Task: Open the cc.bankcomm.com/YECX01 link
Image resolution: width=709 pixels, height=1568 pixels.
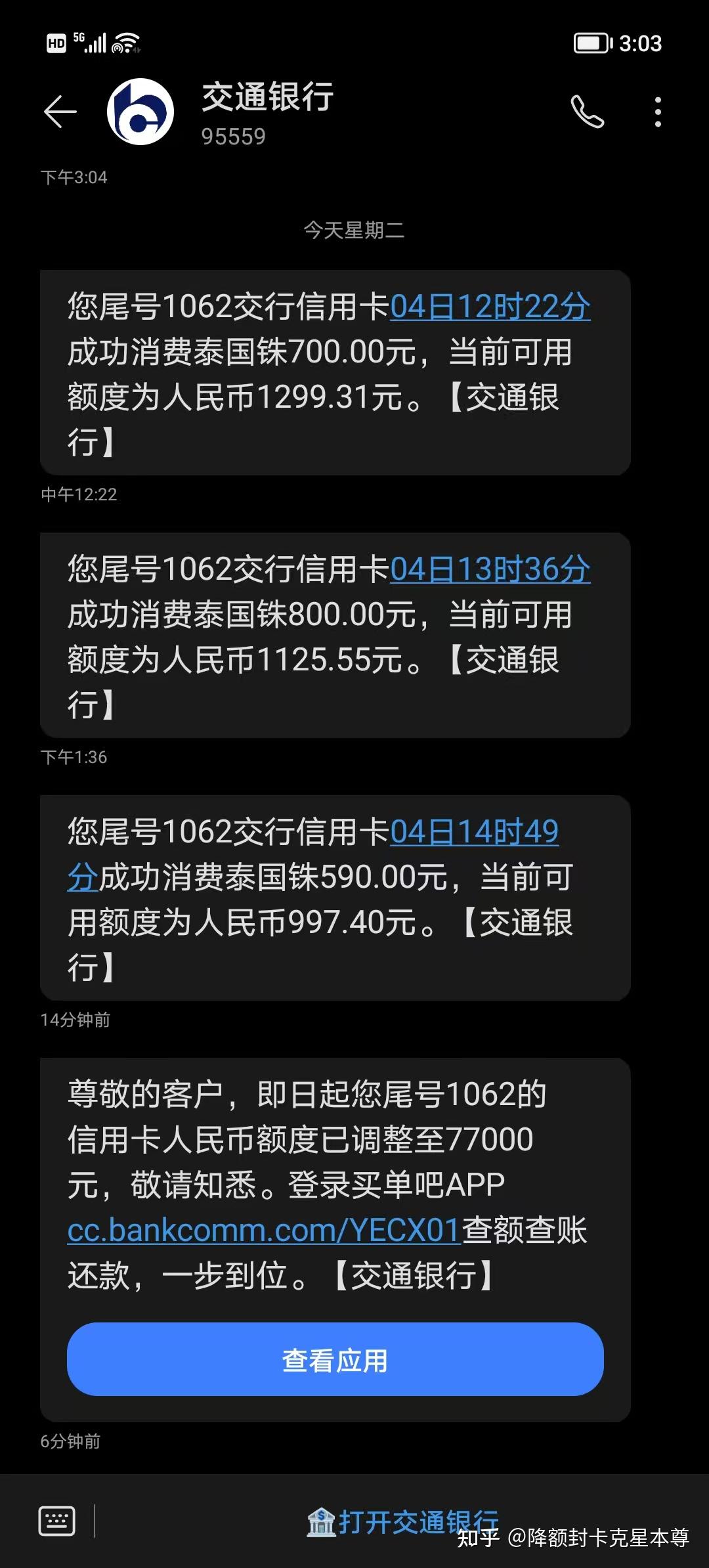Action: [x=263, y=1230]
